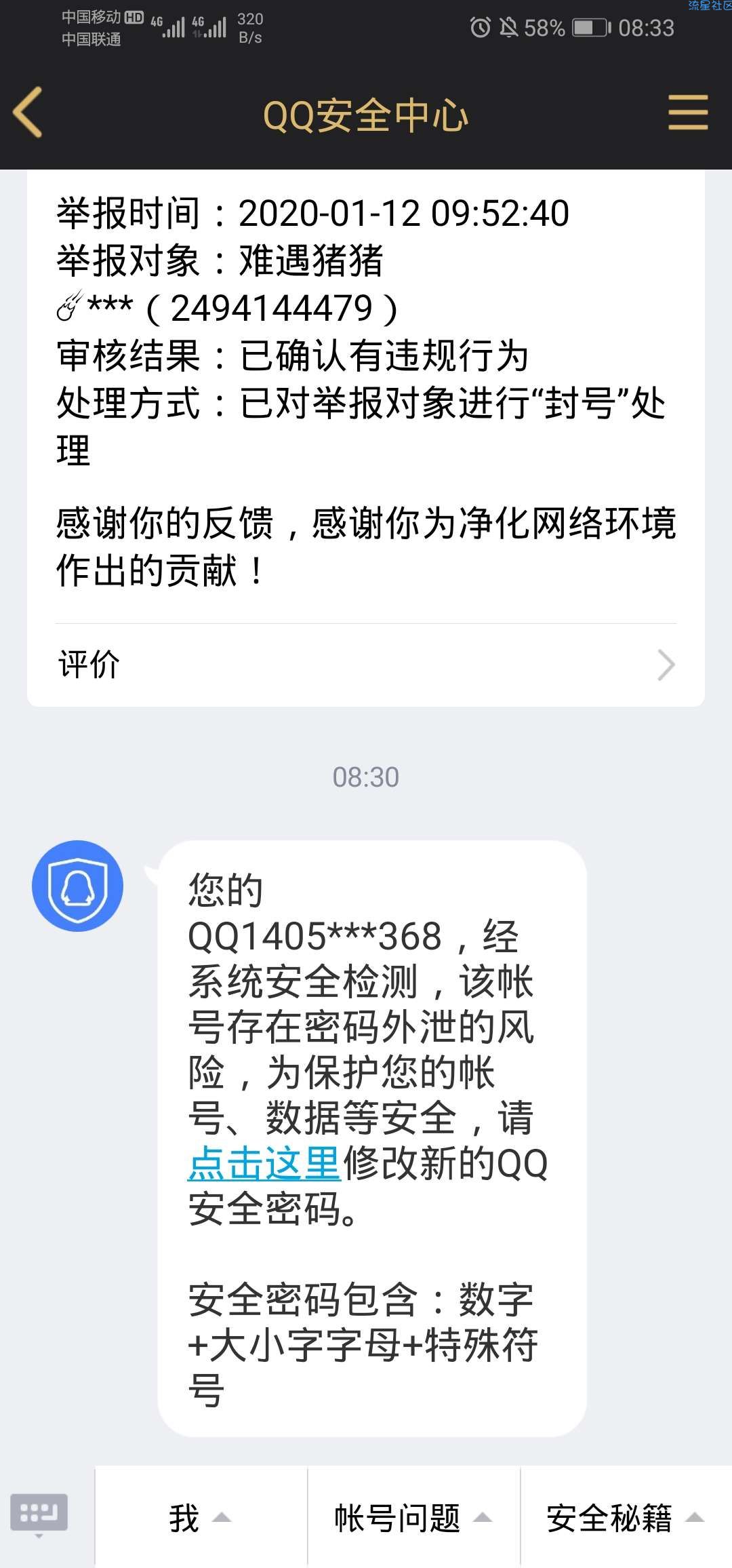Open the 评价 row to rate the report result
This screenshot has height=1568, width=732.
[x=366, y=665]
